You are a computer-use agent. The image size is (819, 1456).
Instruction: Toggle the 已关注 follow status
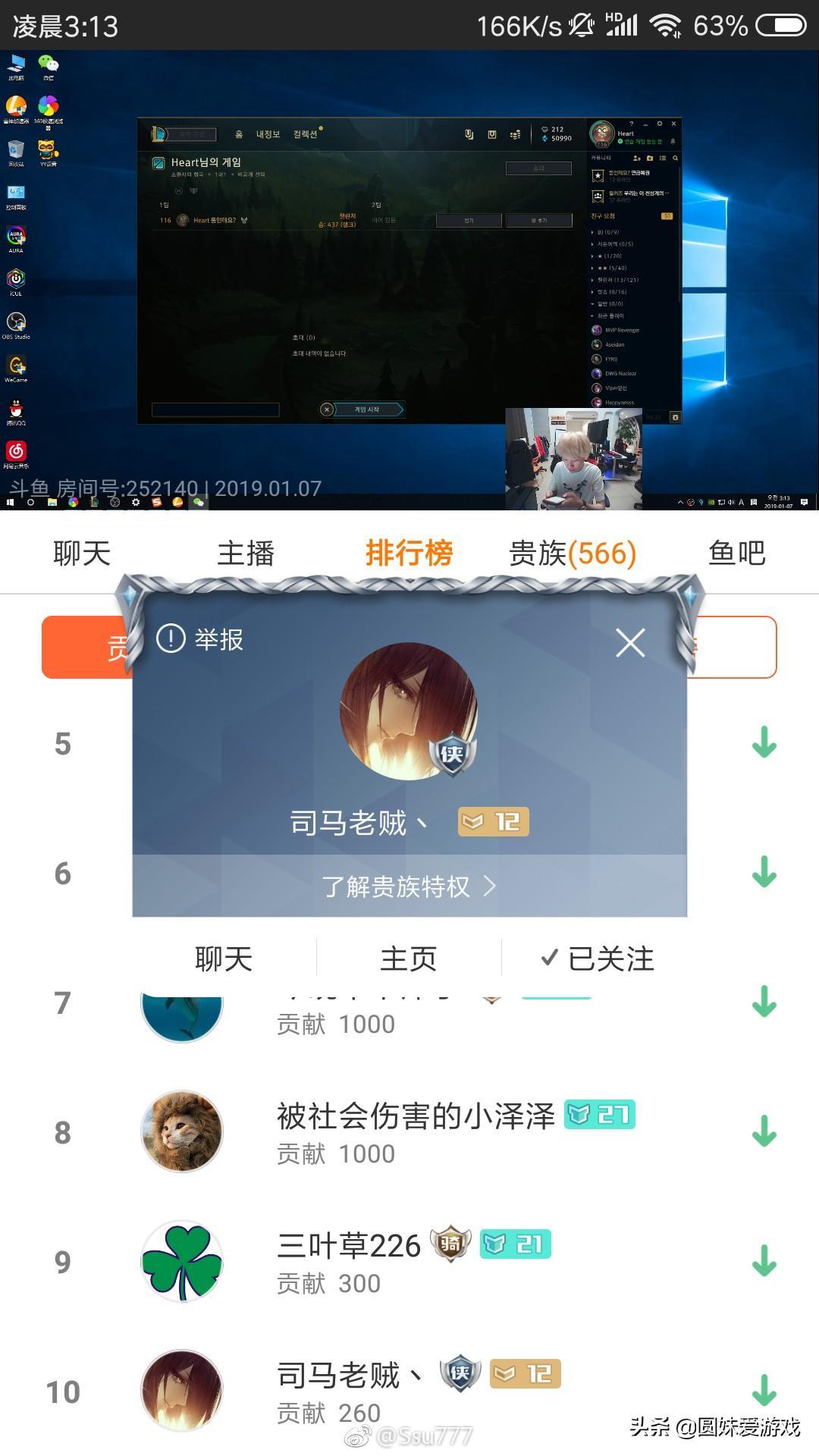tap(598, 959)
